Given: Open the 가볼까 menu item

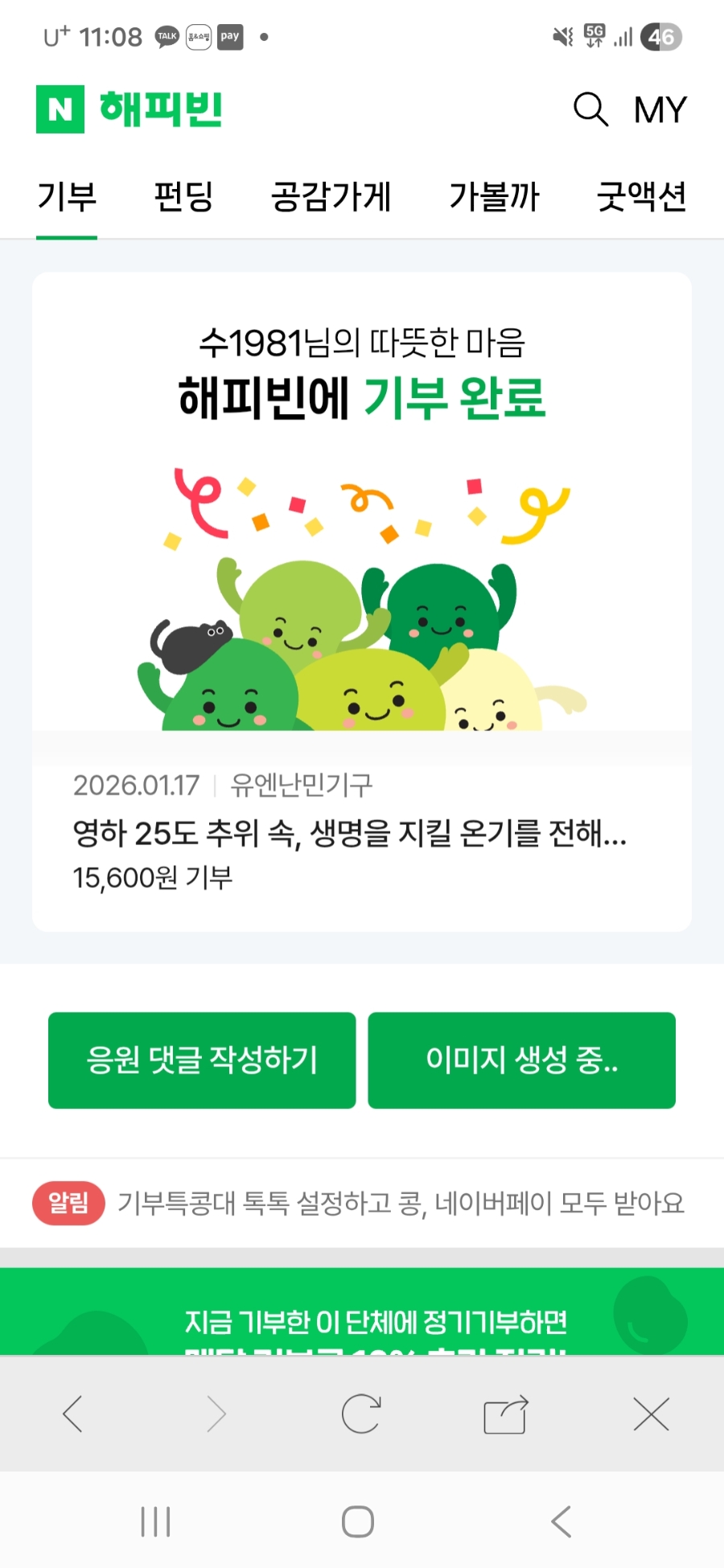Looking at the screenshot, I should pos(496,198).
